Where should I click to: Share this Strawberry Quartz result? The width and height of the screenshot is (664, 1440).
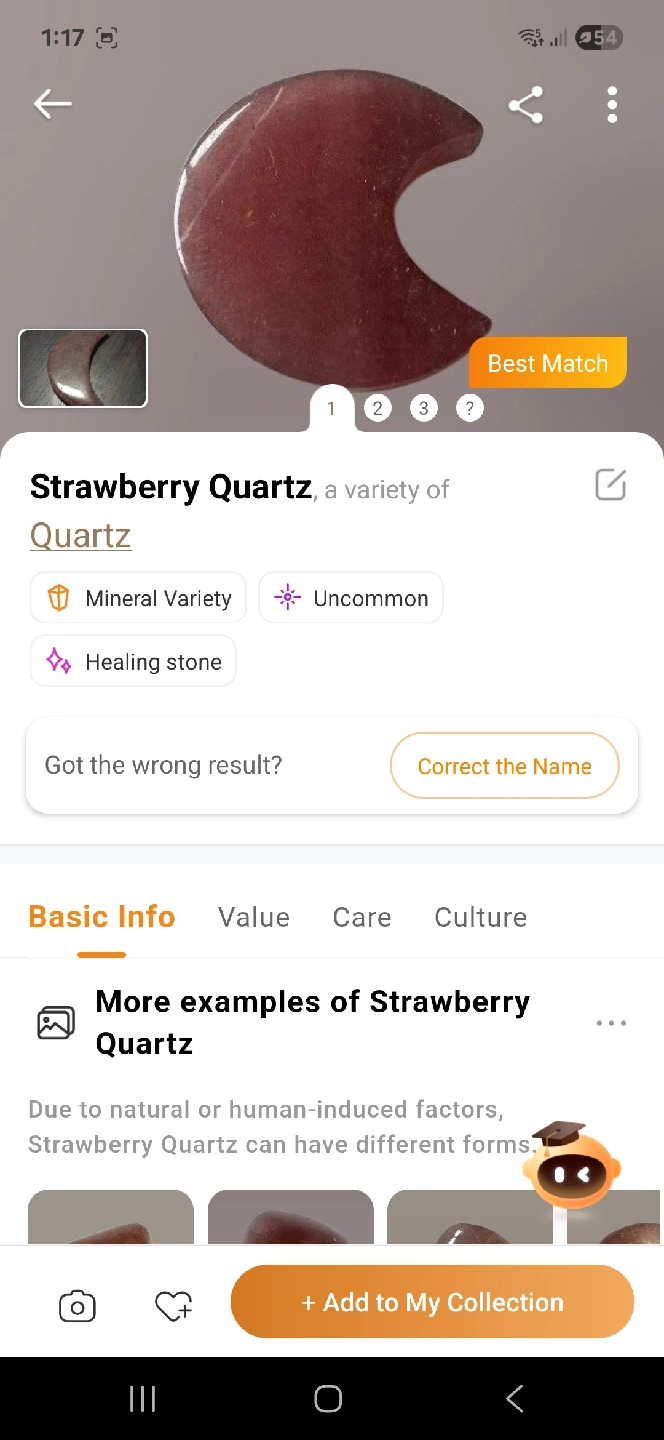point(526,105)
